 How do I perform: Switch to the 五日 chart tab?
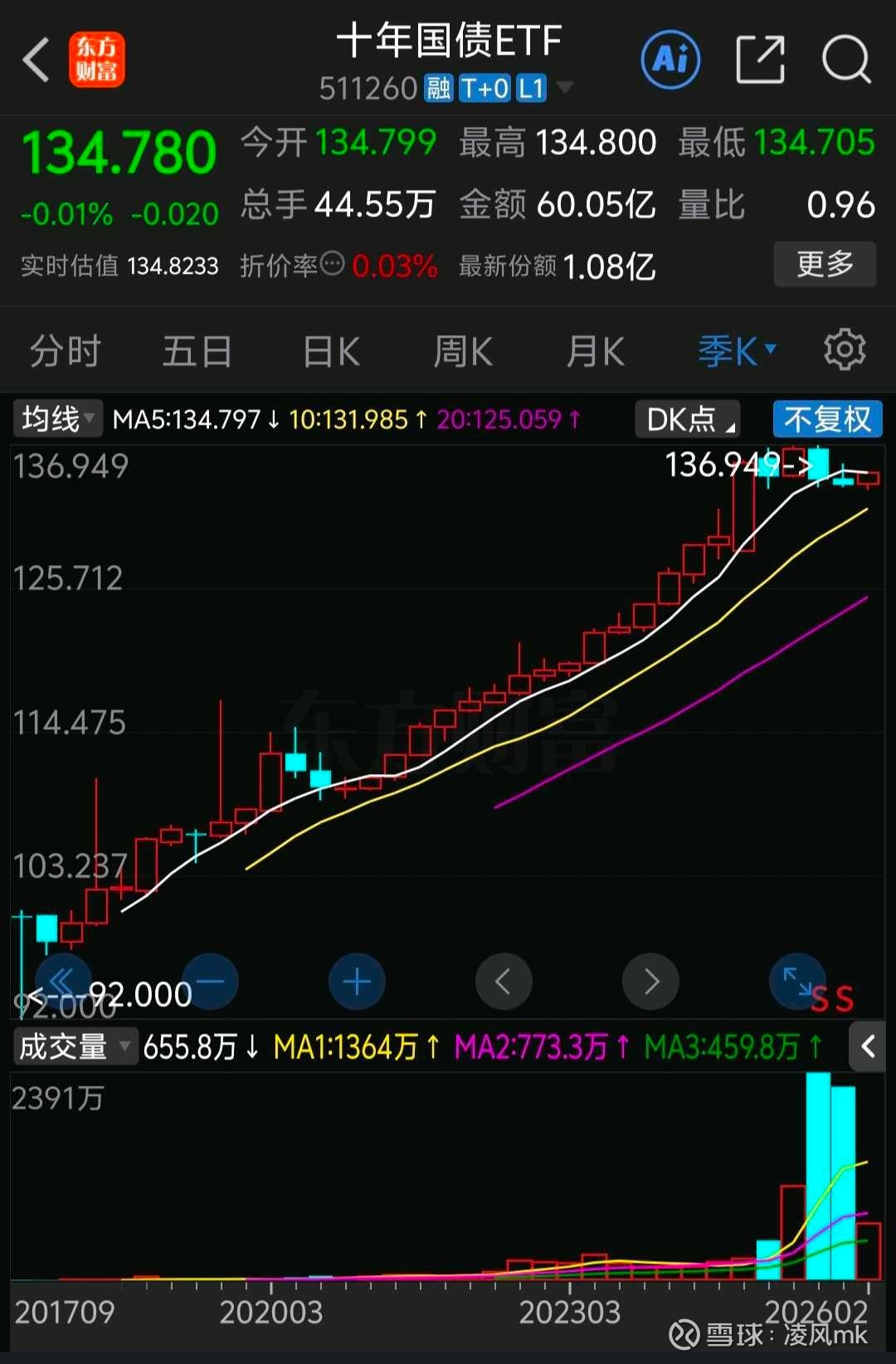click(x=197, y=352)
